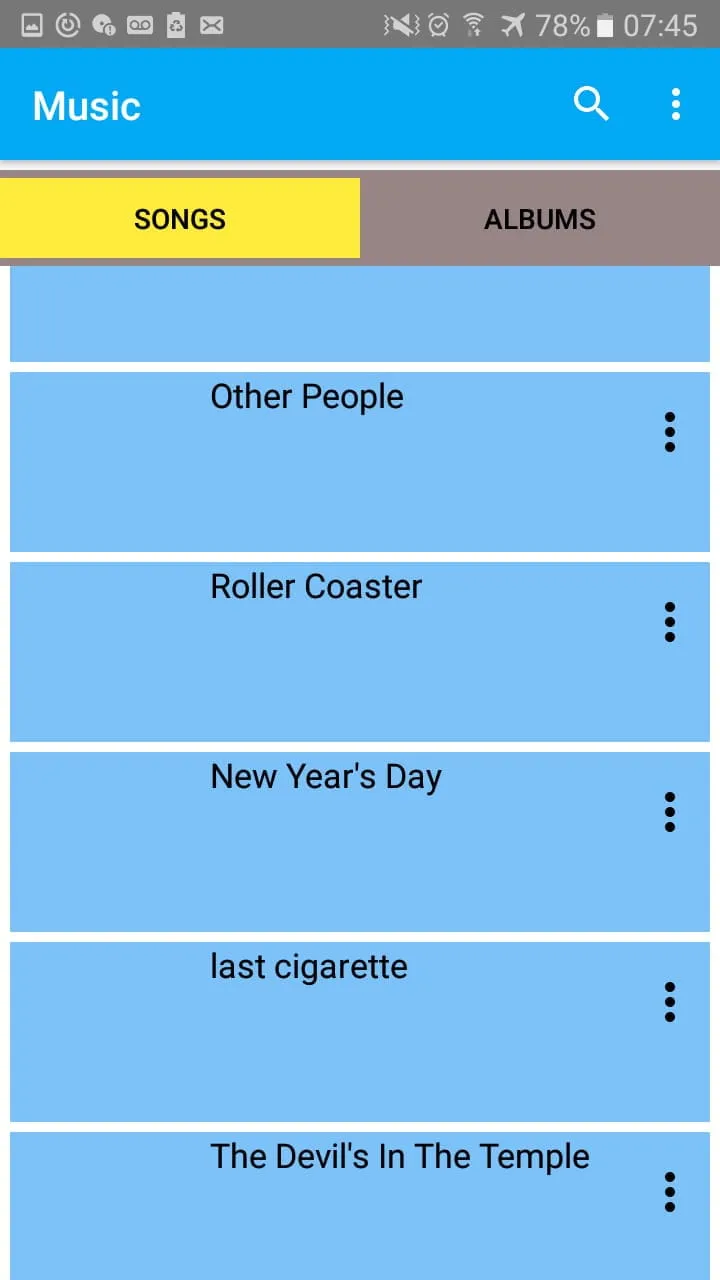
Task: Open options for The Devil's In The Temple
Action: click(x=670, y=1192)
